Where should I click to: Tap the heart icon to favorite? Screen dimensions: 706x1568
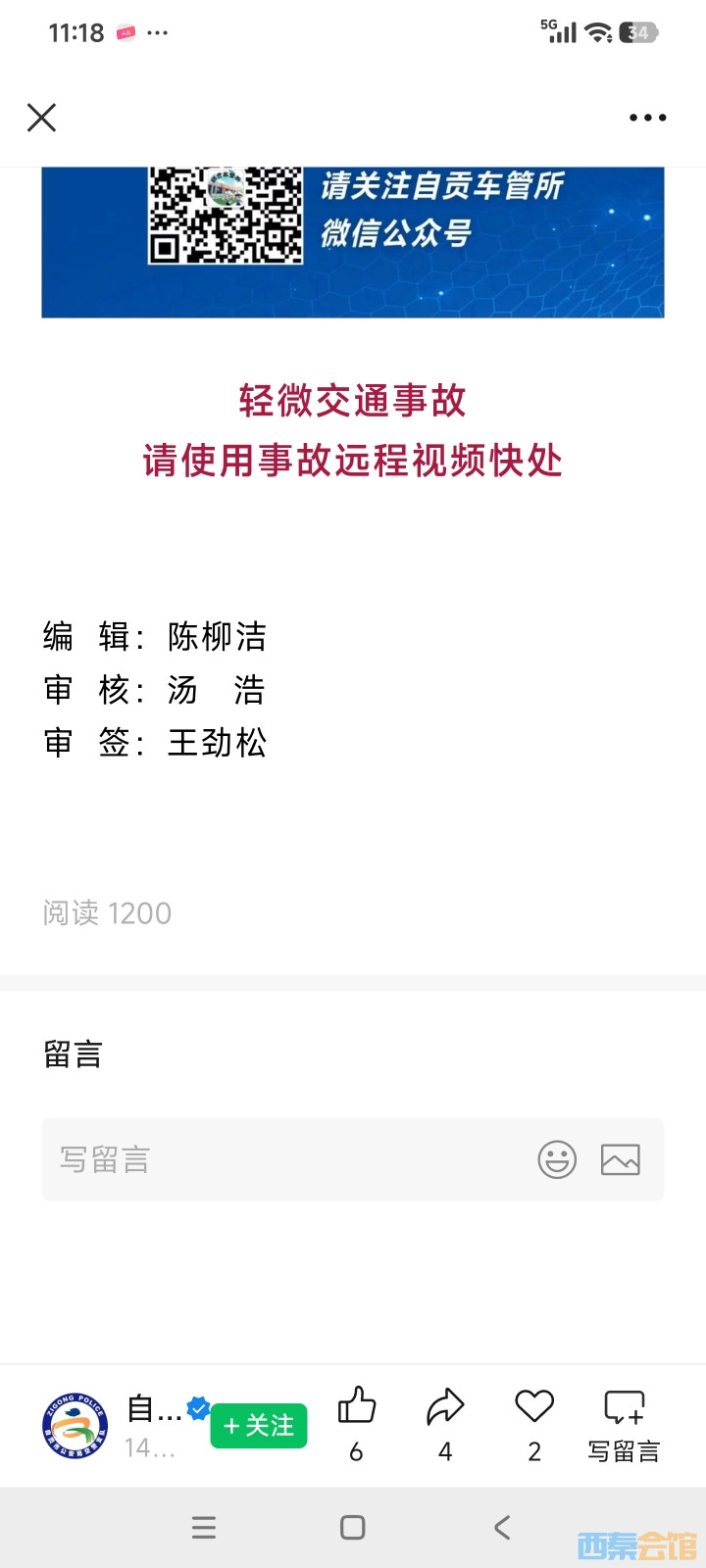point(534,1406)
